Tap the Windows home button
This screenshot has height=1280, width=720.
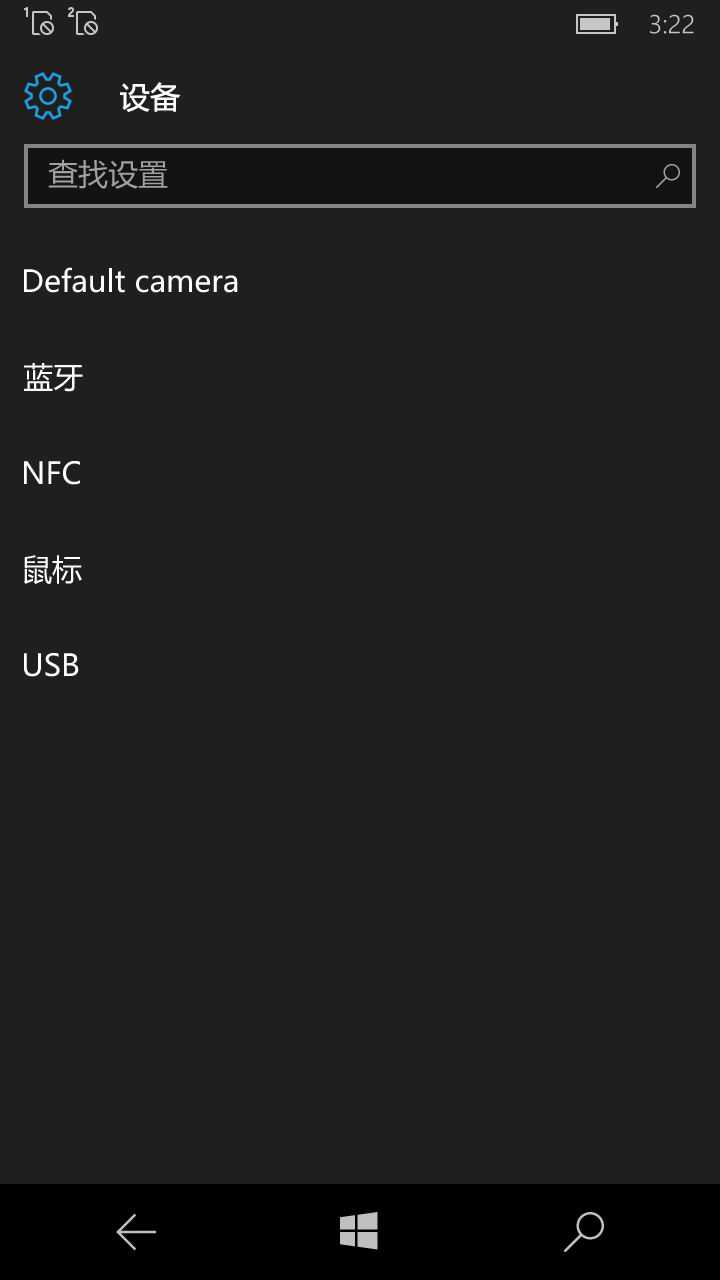359,1231
